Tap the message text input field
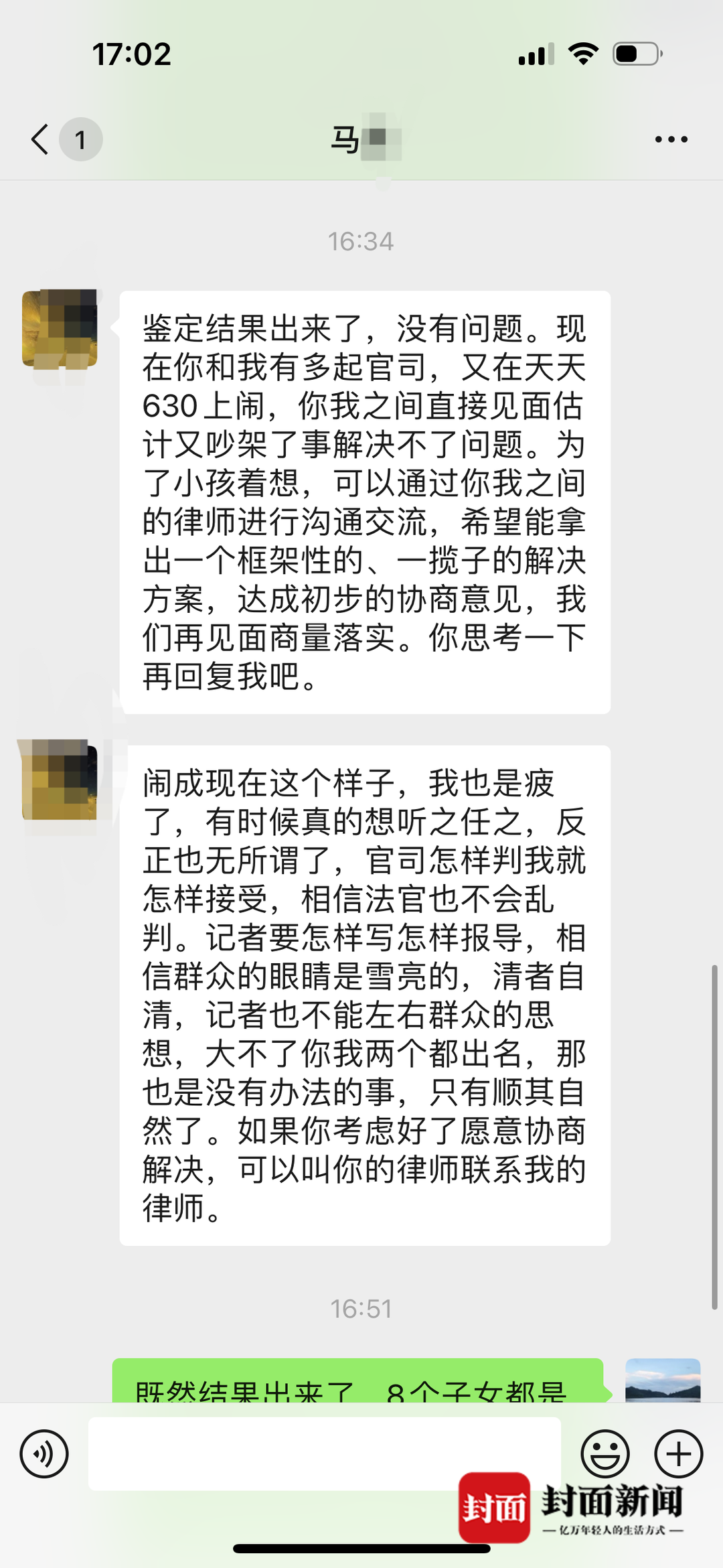 pyautogui.click(x=324, y=1453)
